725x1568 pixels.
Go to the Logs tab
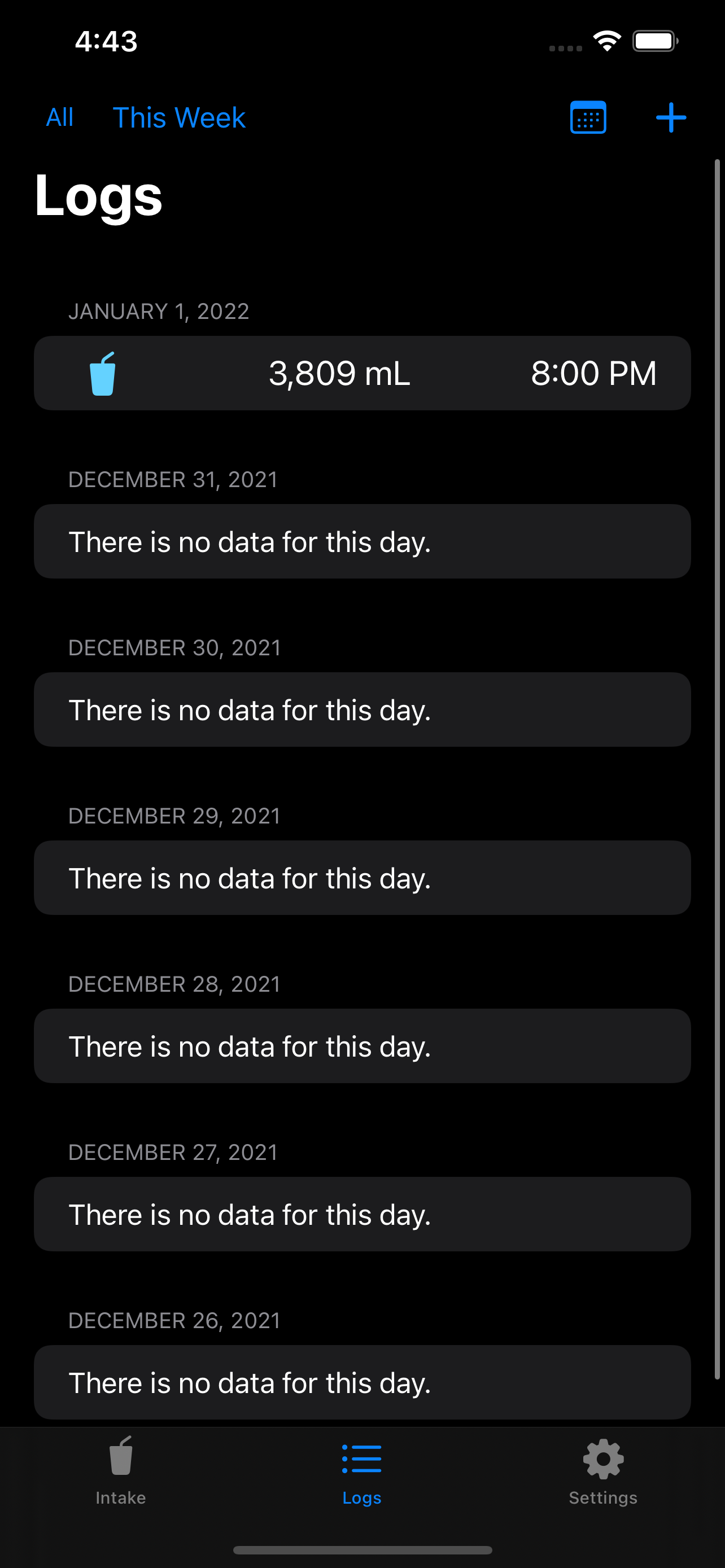(x=361, y=1471)
